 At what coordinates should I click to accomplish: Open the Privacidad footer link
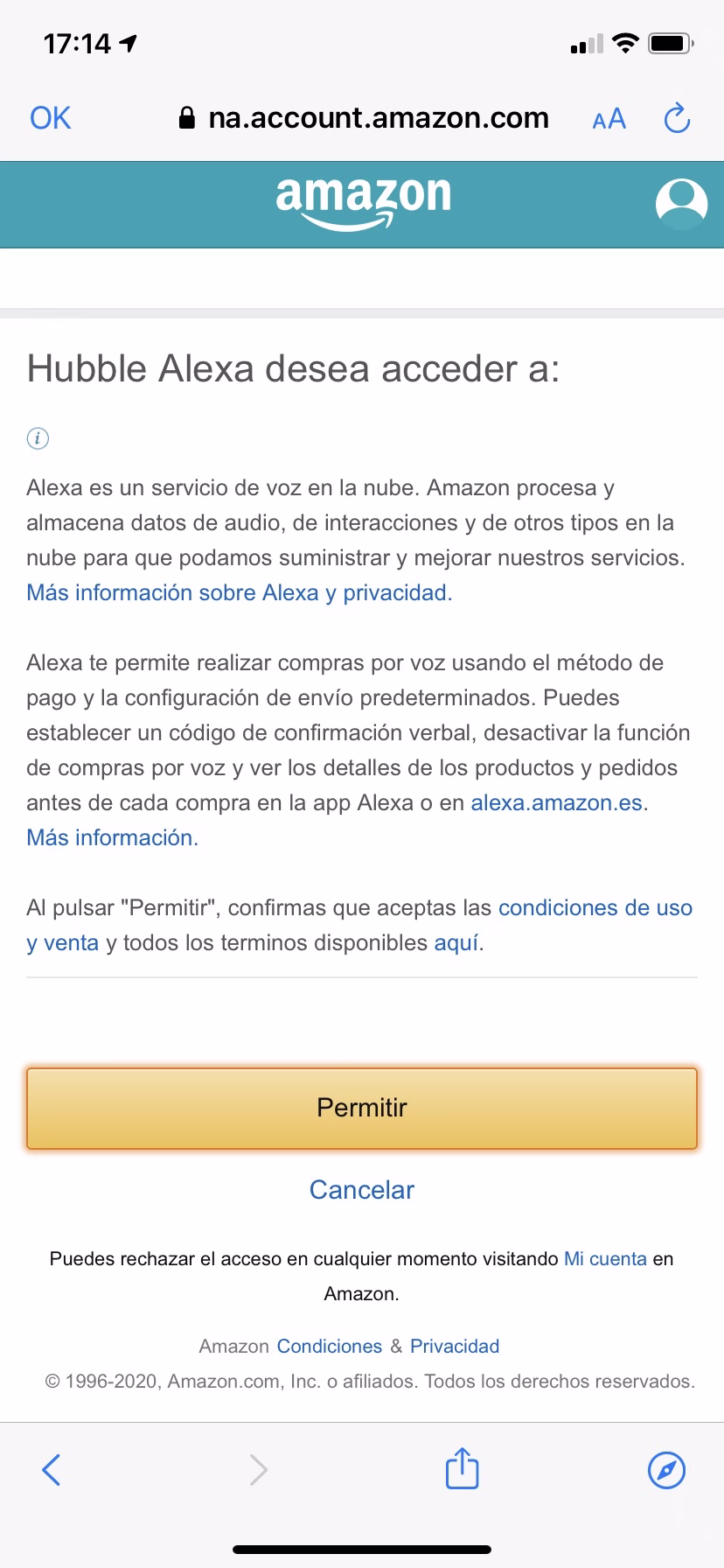pos(455,1346)
